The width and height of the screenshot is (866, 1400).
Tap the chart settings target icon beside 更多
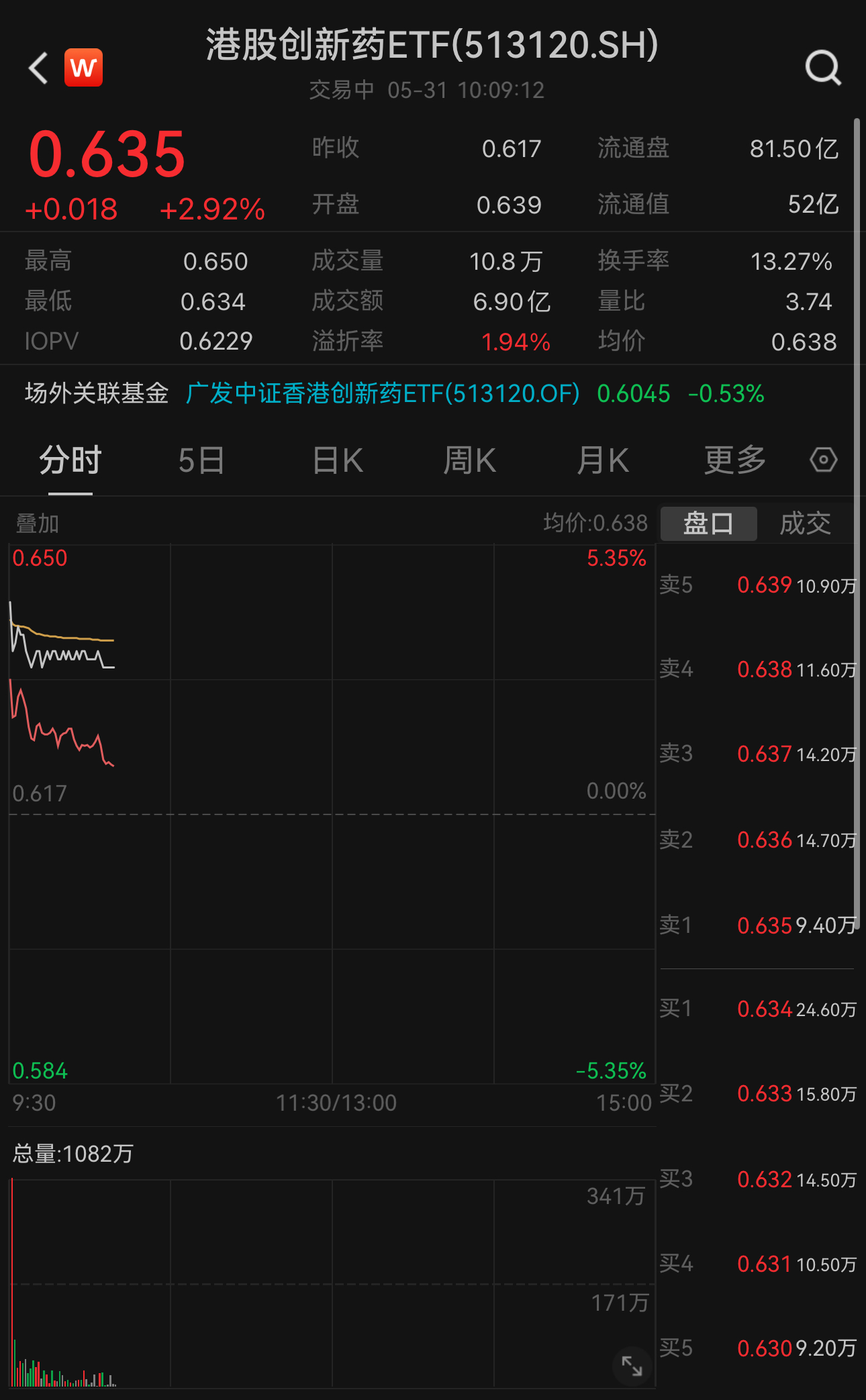coord(822,460)
